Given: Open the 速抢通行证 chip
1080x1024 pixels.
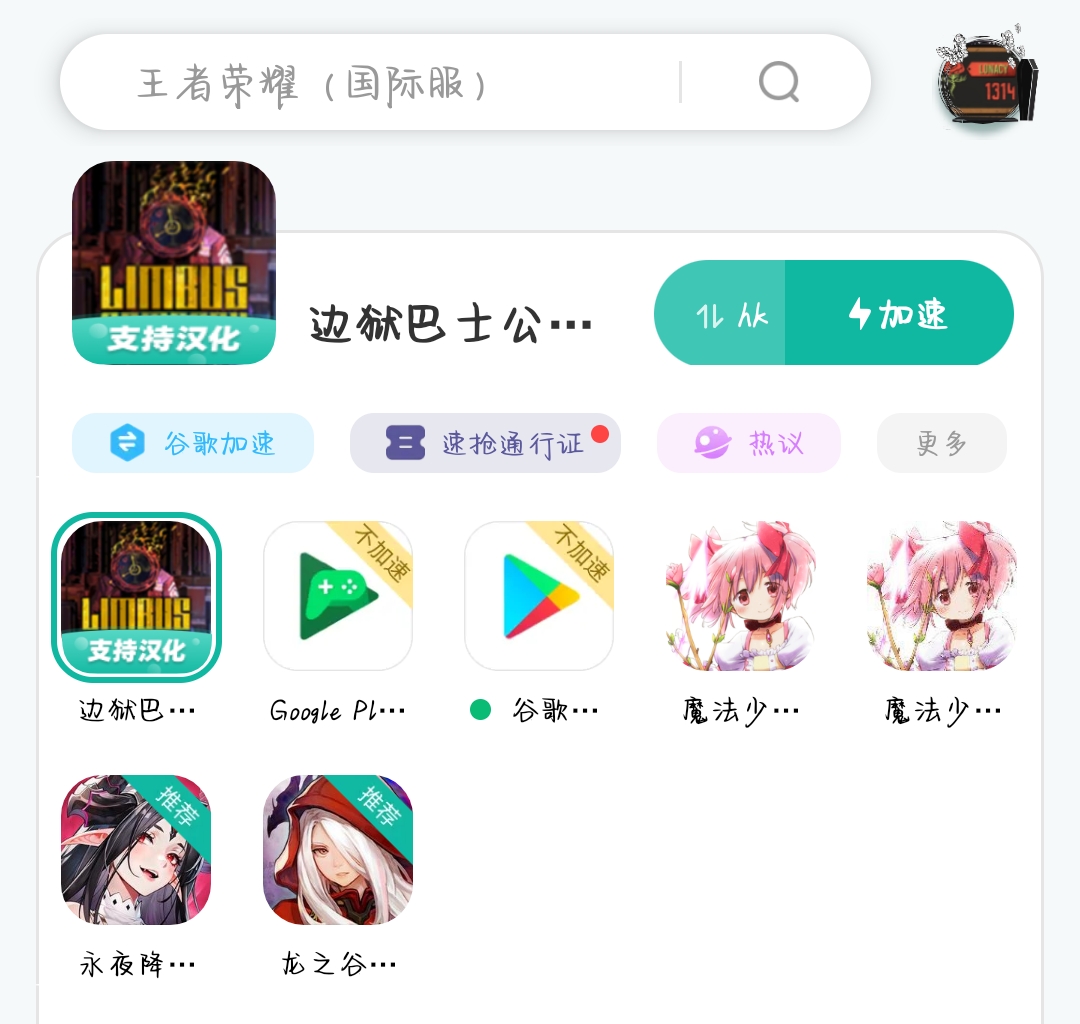Looking at the screenshot, I should (485, 443).
